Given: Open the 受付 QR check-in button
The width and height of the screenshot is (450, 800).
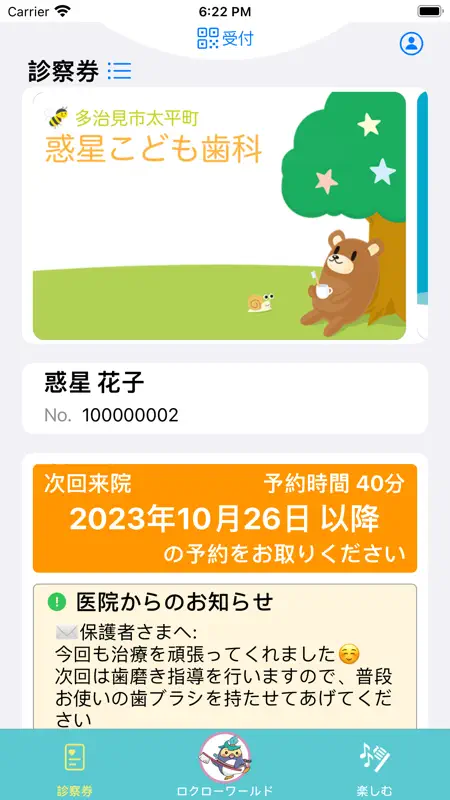Looking at the screenshot, I should click(225, 38).
